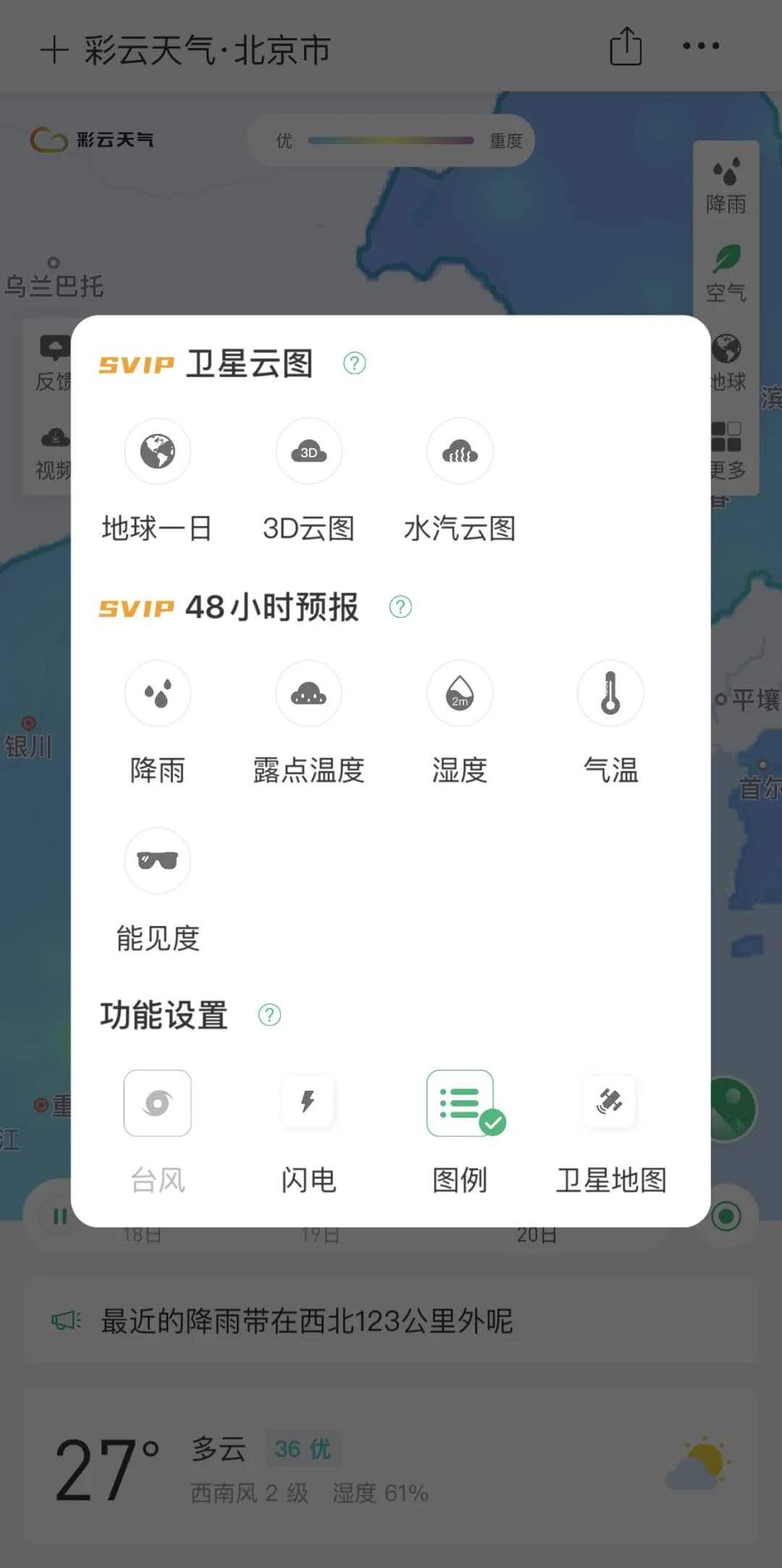Open the 露点温度 forecast
The height and width of the screenshot is (1568, 782).
pos(308,694)
